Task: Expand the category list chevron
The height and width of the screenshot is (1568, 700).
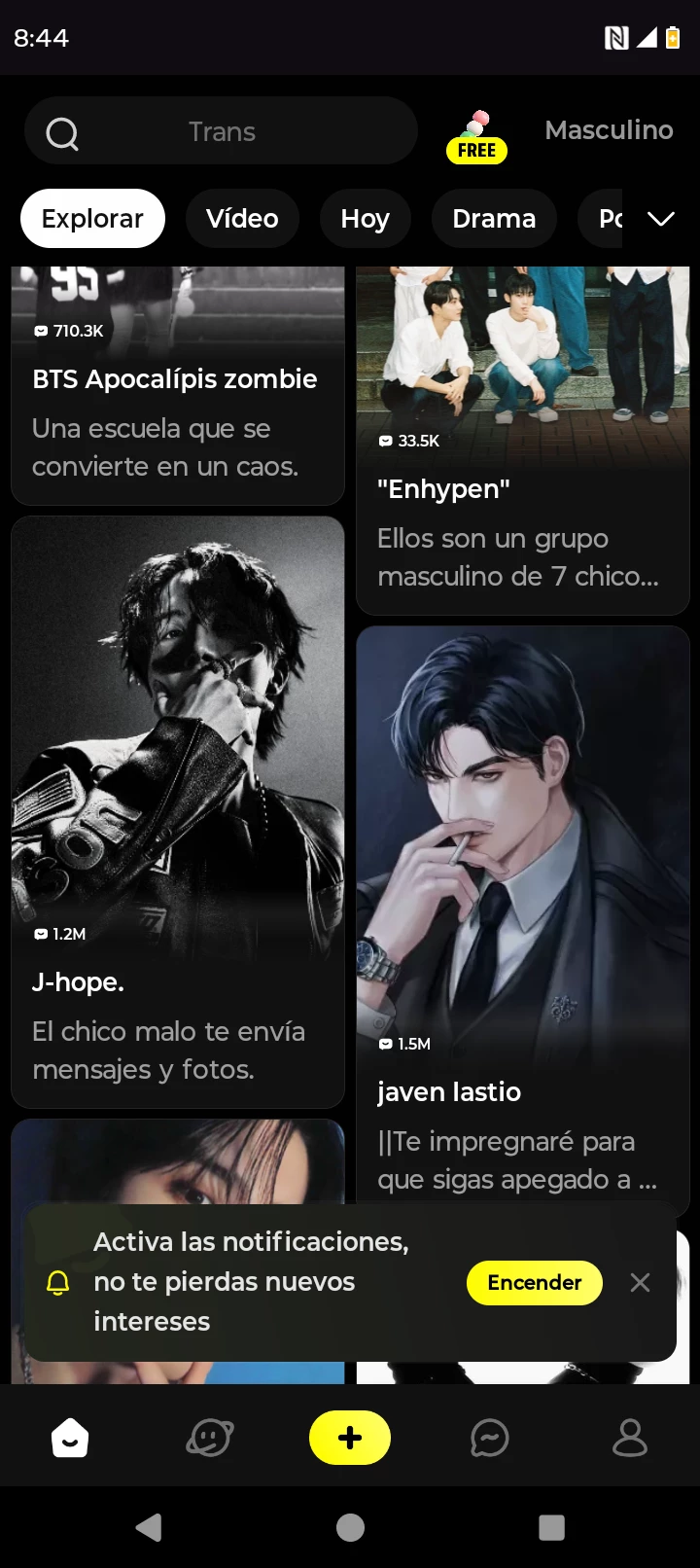Action: pos(661,219)
